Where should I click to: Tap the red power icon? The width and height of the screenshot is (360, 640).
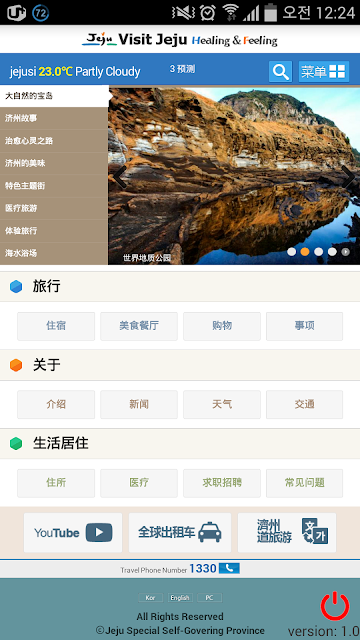pyautogui.click(x=335, y=606)
